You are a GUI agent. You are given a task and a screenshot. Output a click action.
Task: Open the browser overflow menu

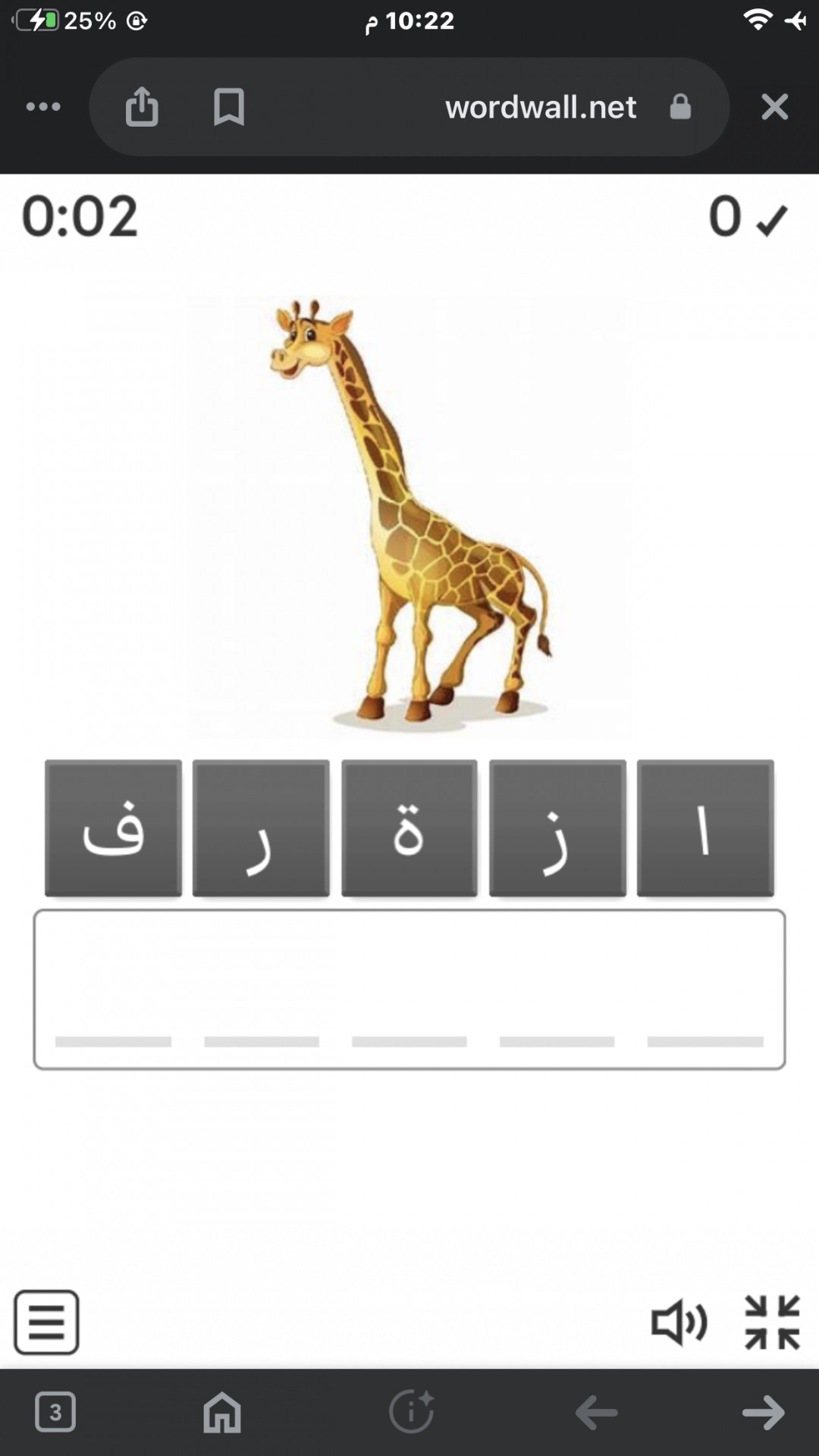pos(43,107)
